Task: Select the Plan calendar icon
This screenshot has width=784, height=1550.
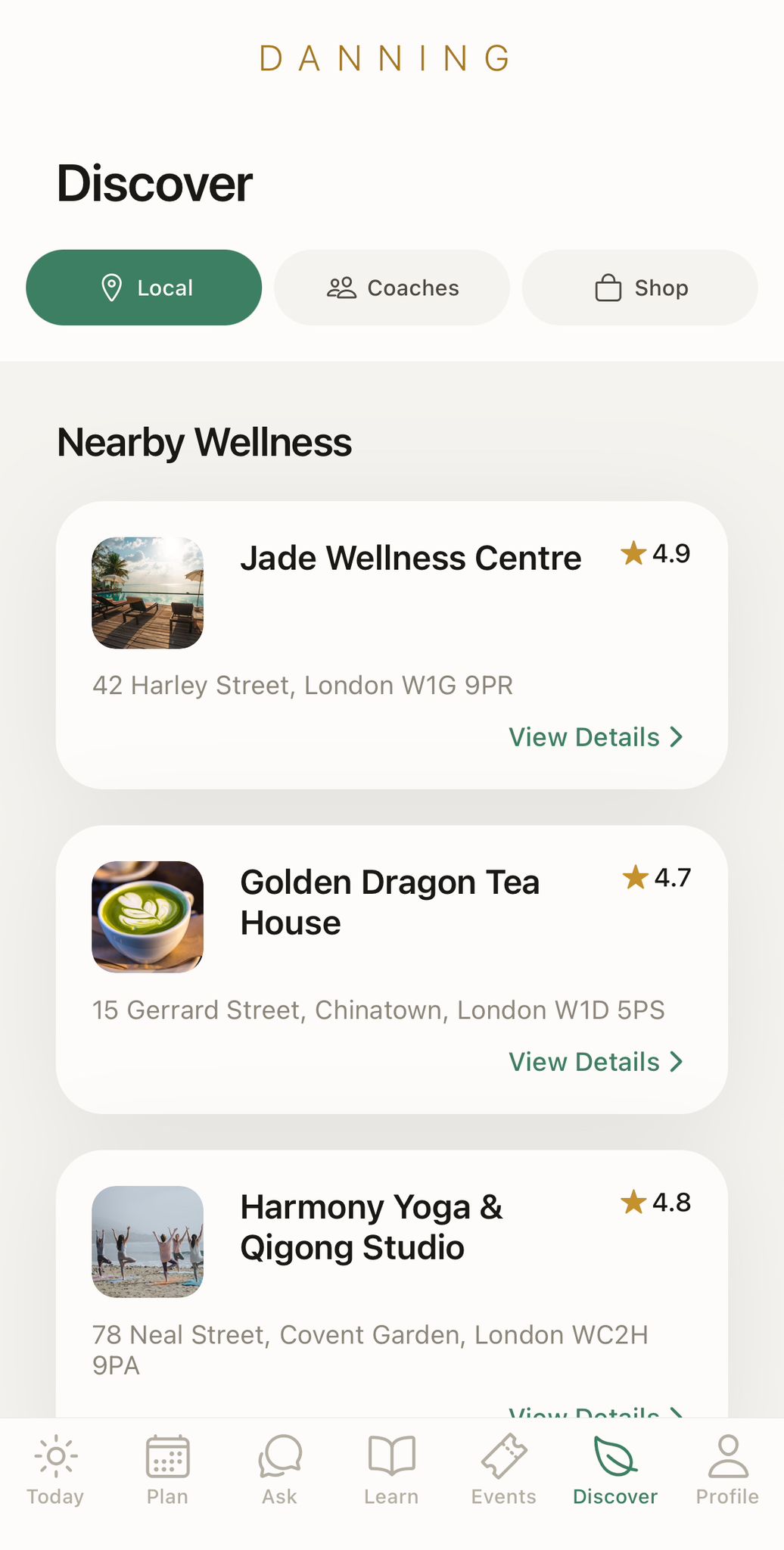Action: tap(167, 1454)
